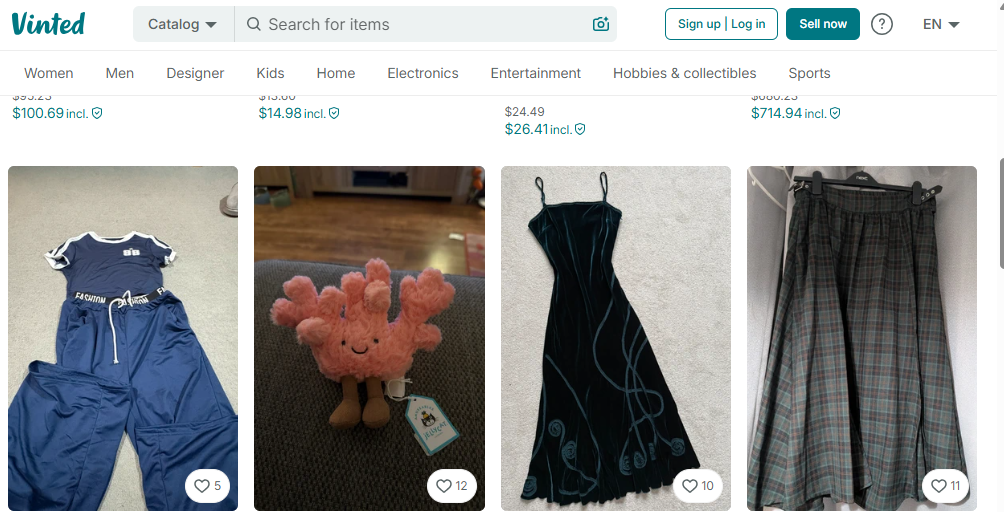Go to the Vinted home page
Screen dimensions: 1004x512
click(49, 24)
